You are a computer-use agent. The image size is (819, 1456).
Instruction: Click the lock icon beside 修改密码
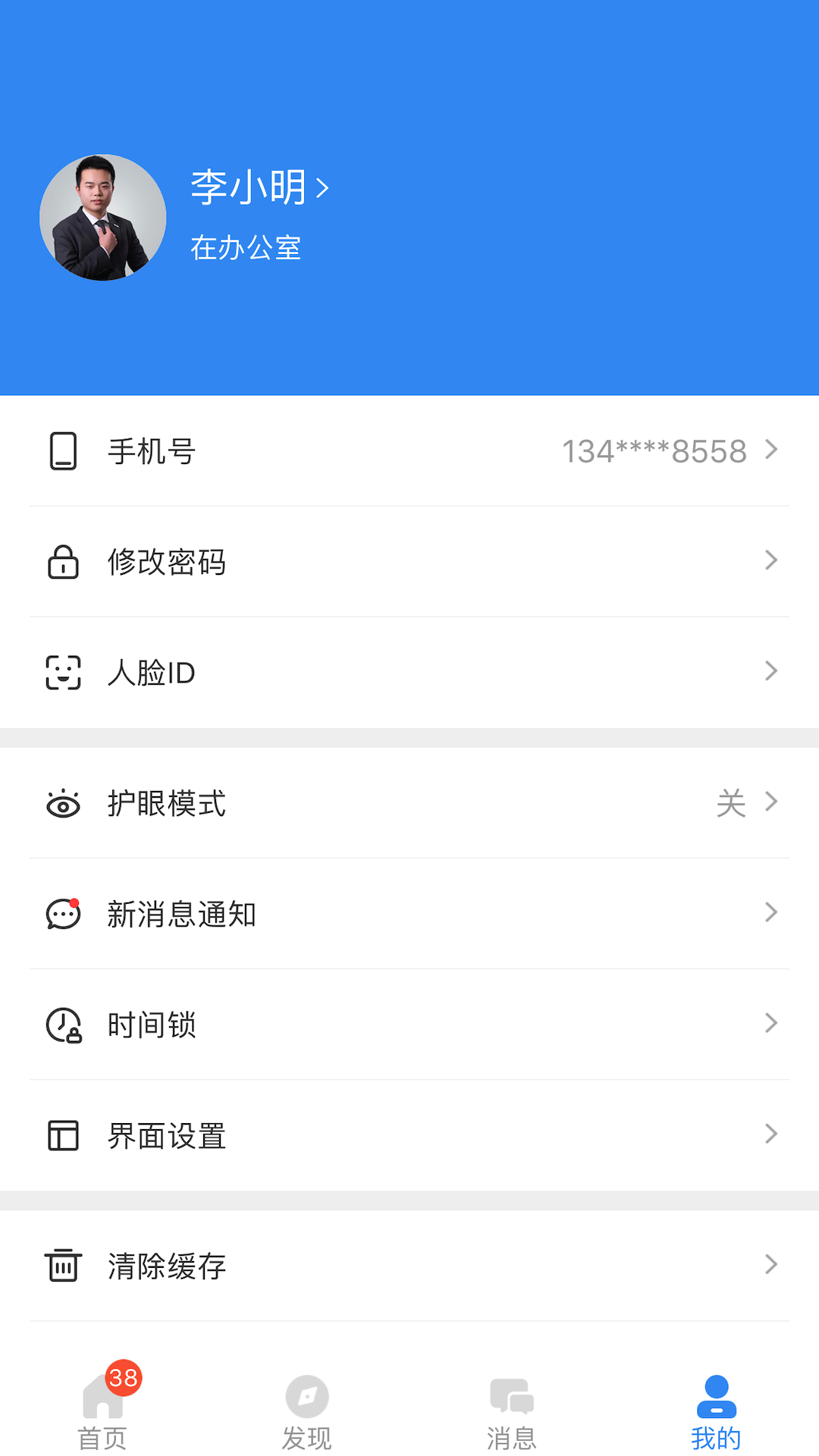tap(62, 561)
